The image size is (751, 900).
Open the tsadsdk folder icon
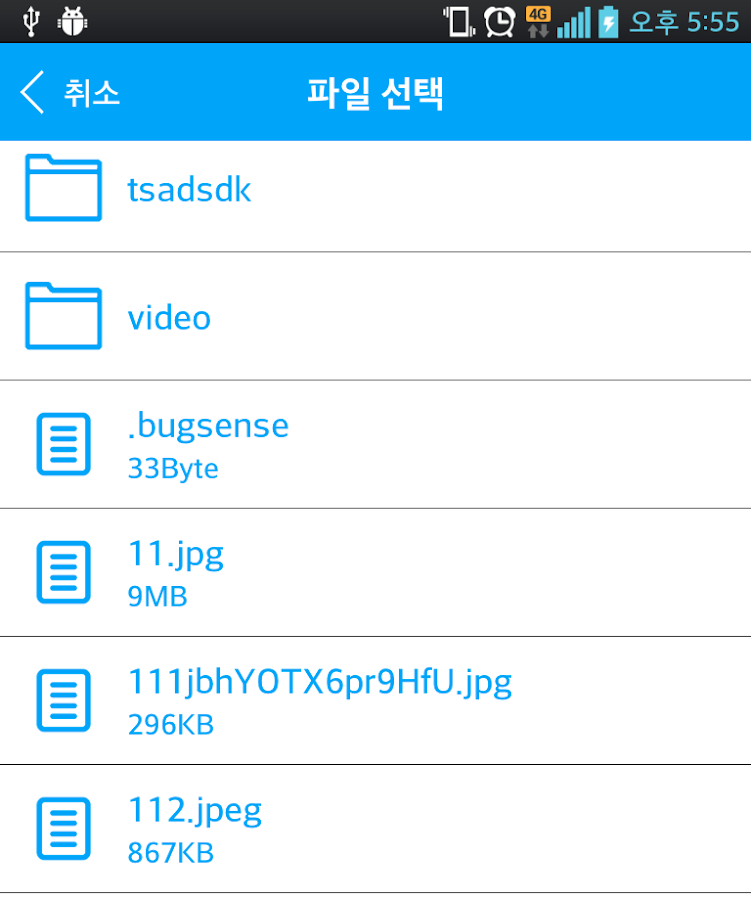[x=63, y=188]
